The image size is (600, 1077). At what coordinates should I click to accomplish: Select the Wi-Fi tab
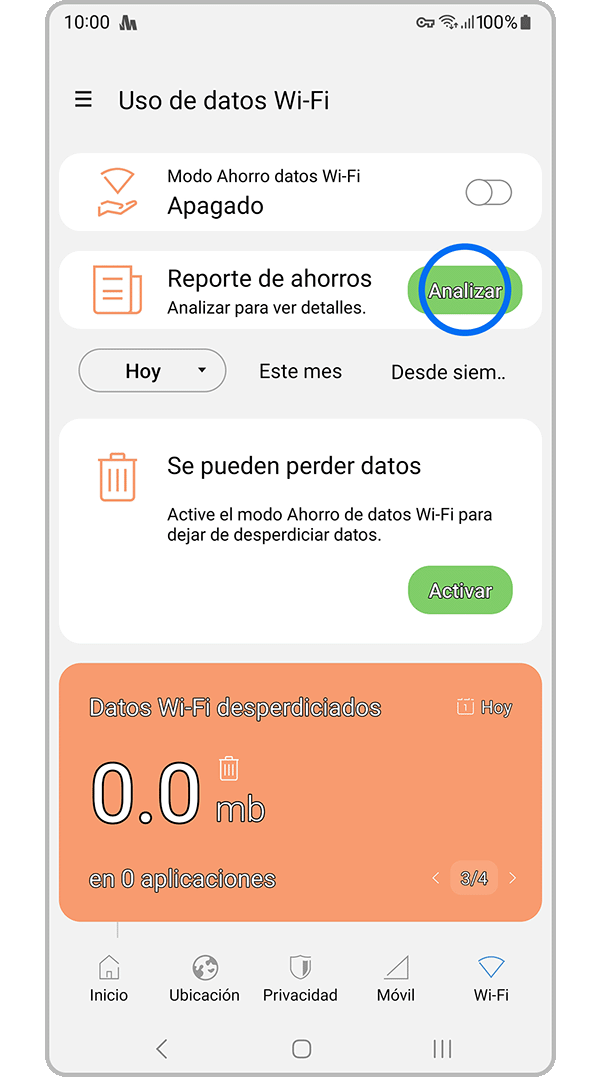coord(491,978)
